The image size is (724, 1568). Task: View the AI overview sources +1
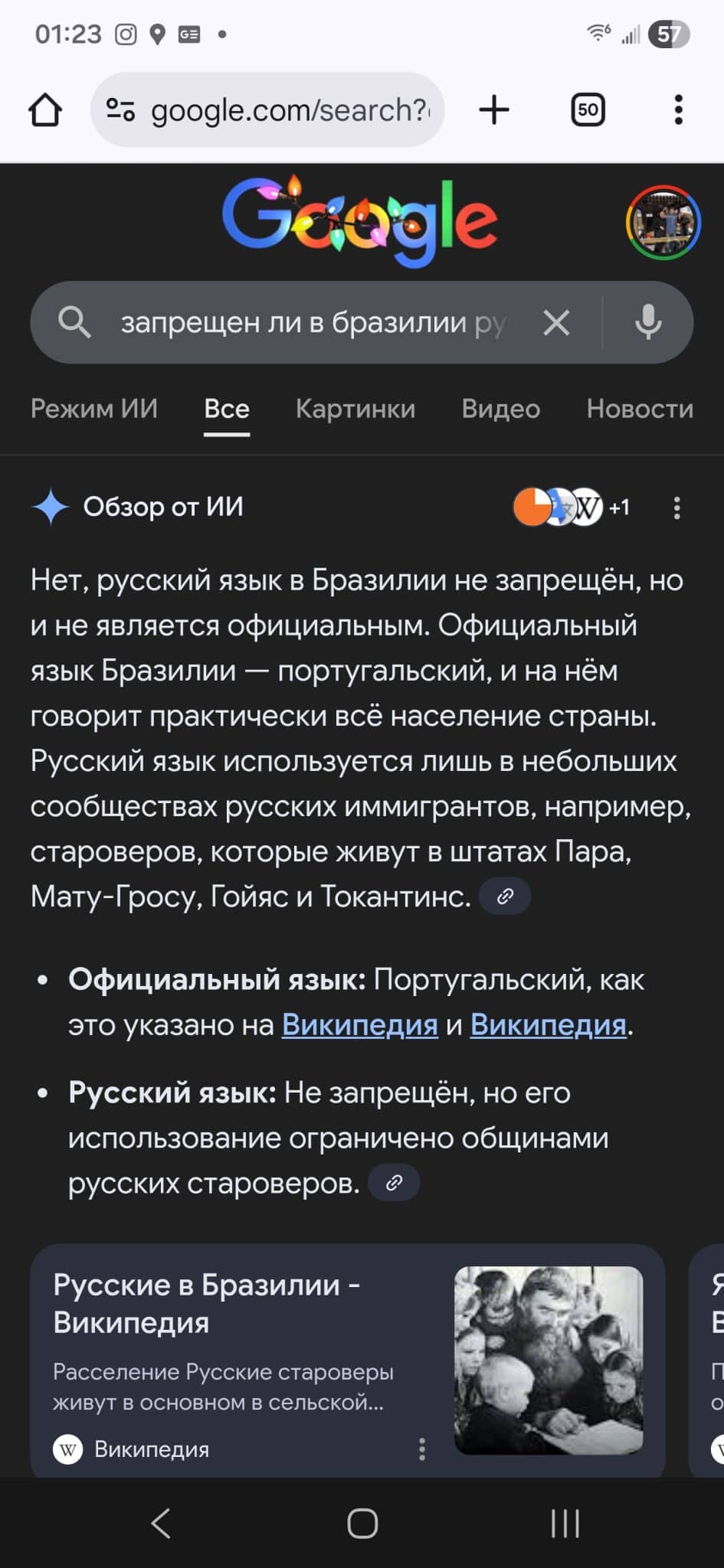(x=571, y=507)
